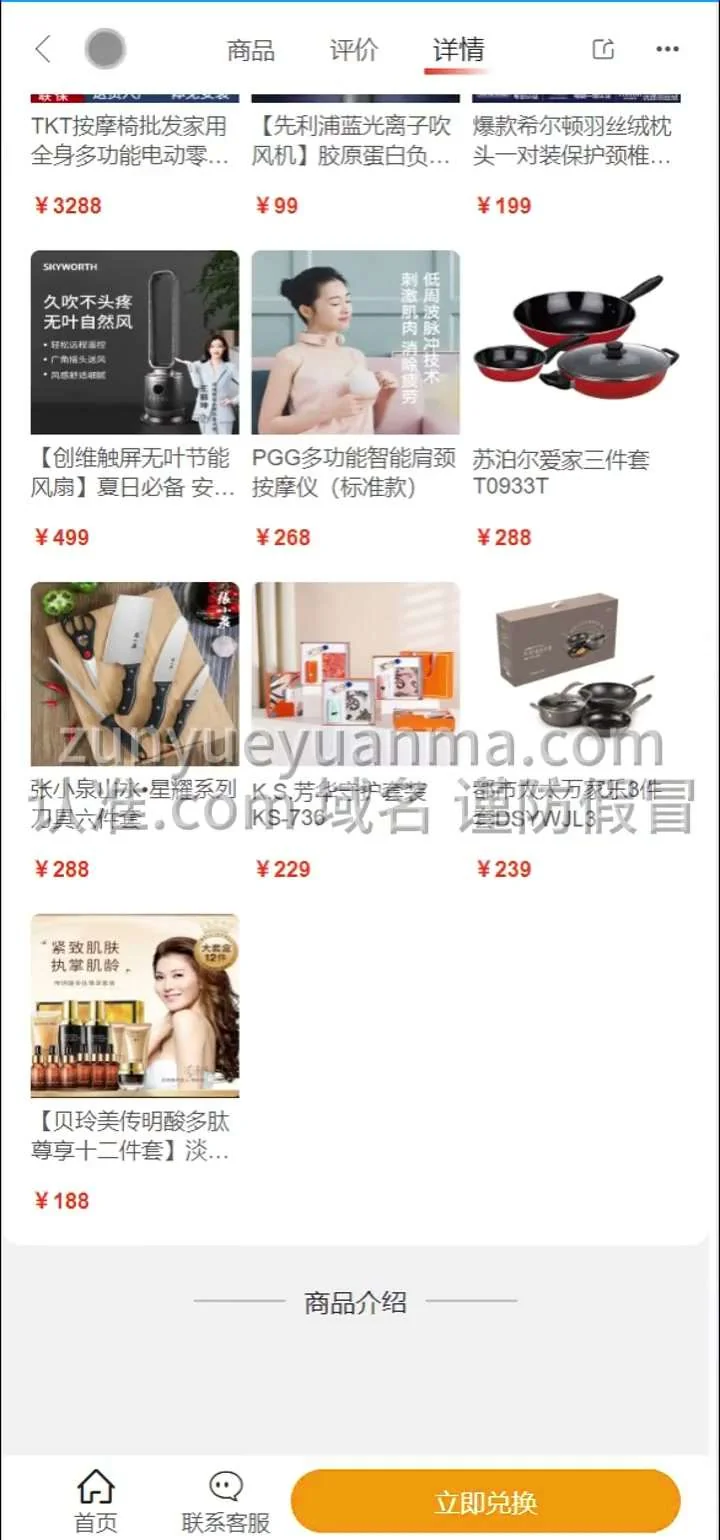The height and width of the screenshot is (1540, 720).
Task: Go back using the top-left arrow
Action: tap(42, 49)
